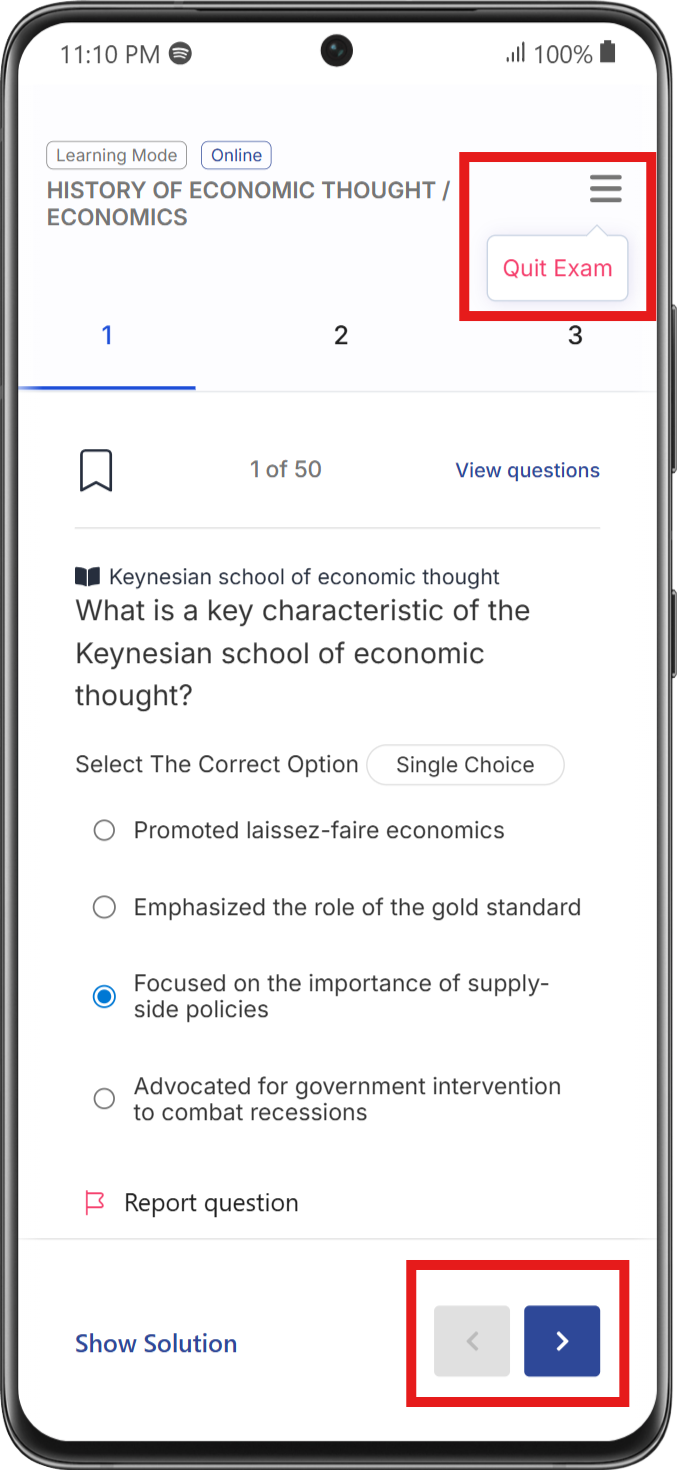The width and height of the screenshot is (677, 1470).
Task: Open the hamburger menu icon
Action: (x=605, y=188)
